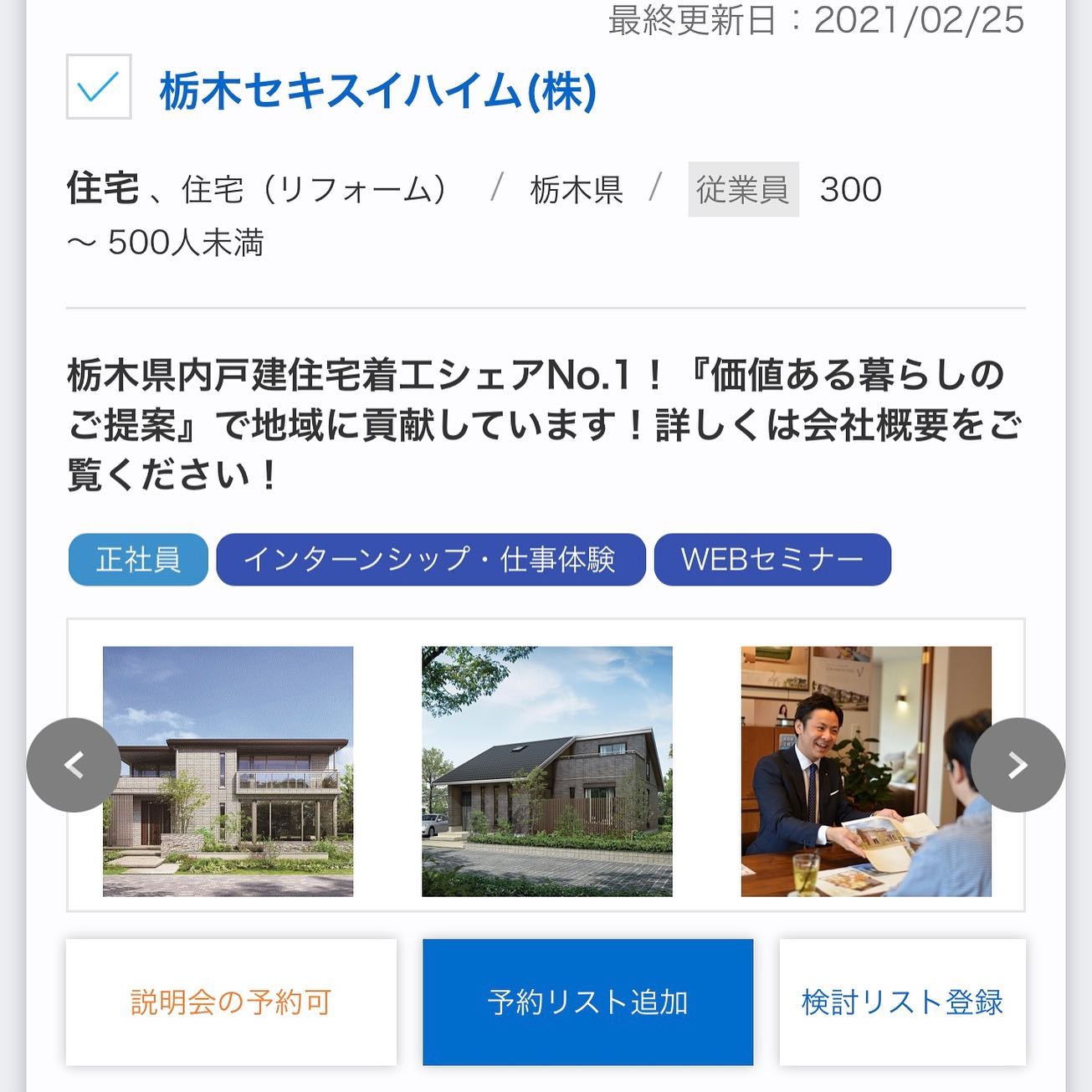Screen dimensions: 1092x1092
Task: View the photo of the smiling salesman
Action: (x=866, y=771)
